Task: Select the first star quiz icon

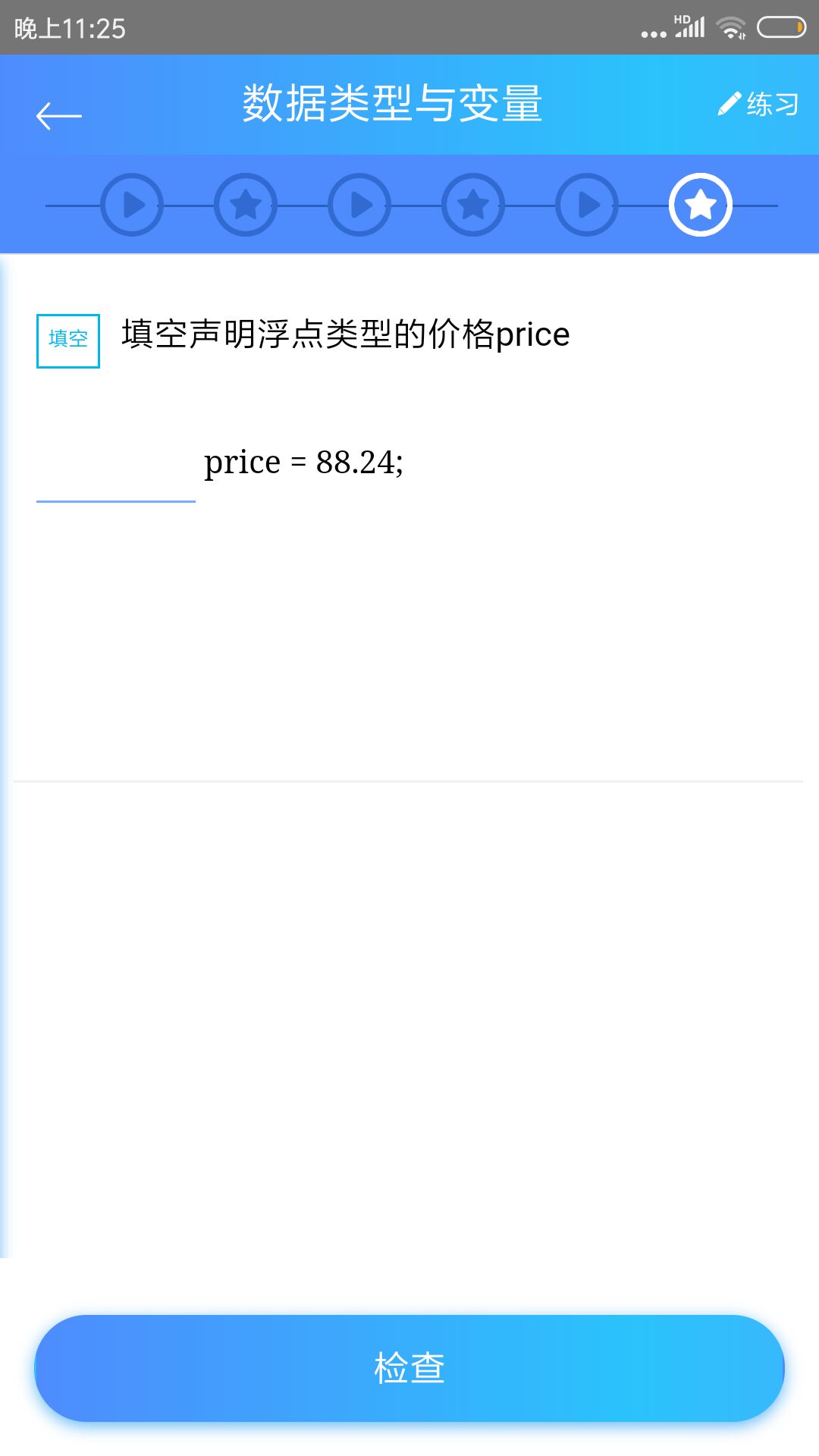Action: [246, 204]
